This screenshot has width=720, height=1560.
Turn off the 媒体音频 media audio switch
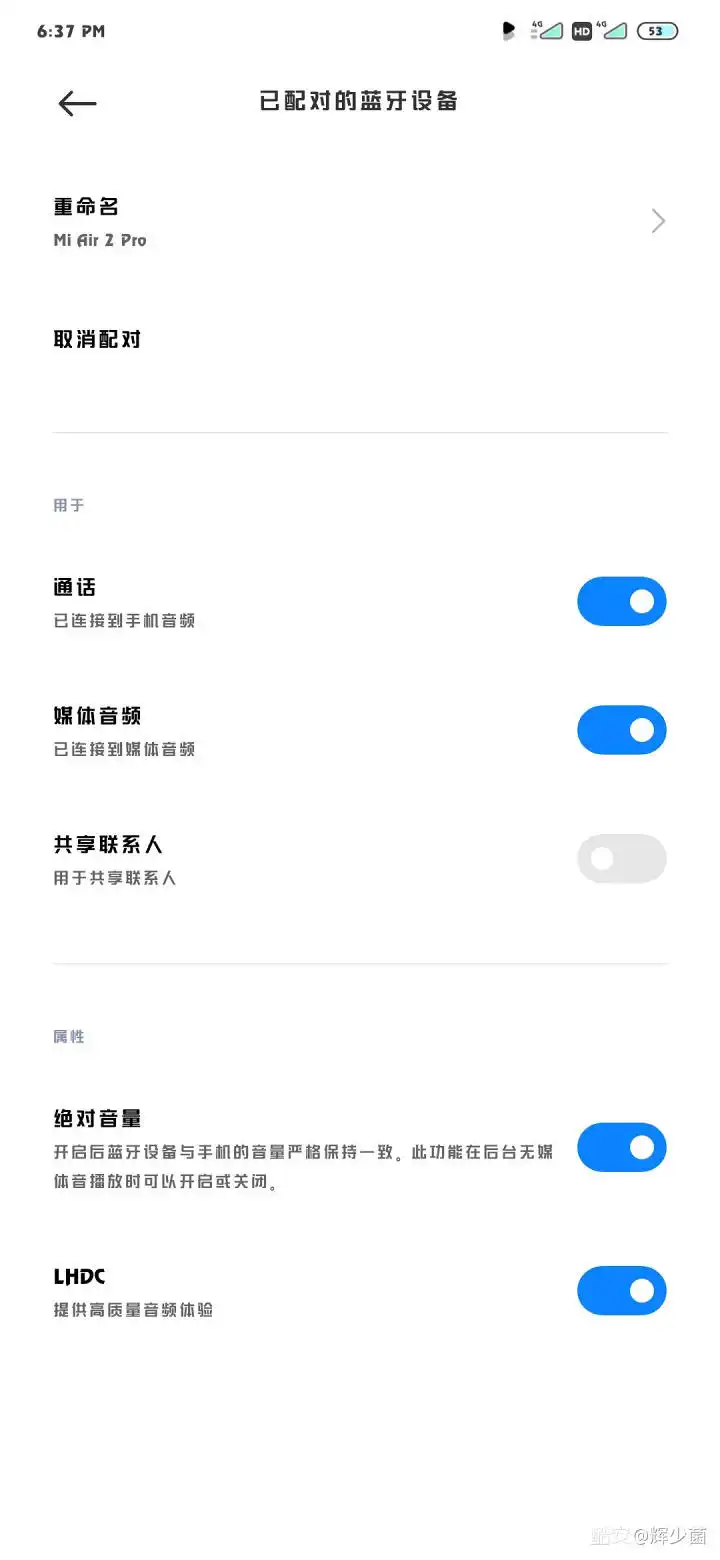621,730
